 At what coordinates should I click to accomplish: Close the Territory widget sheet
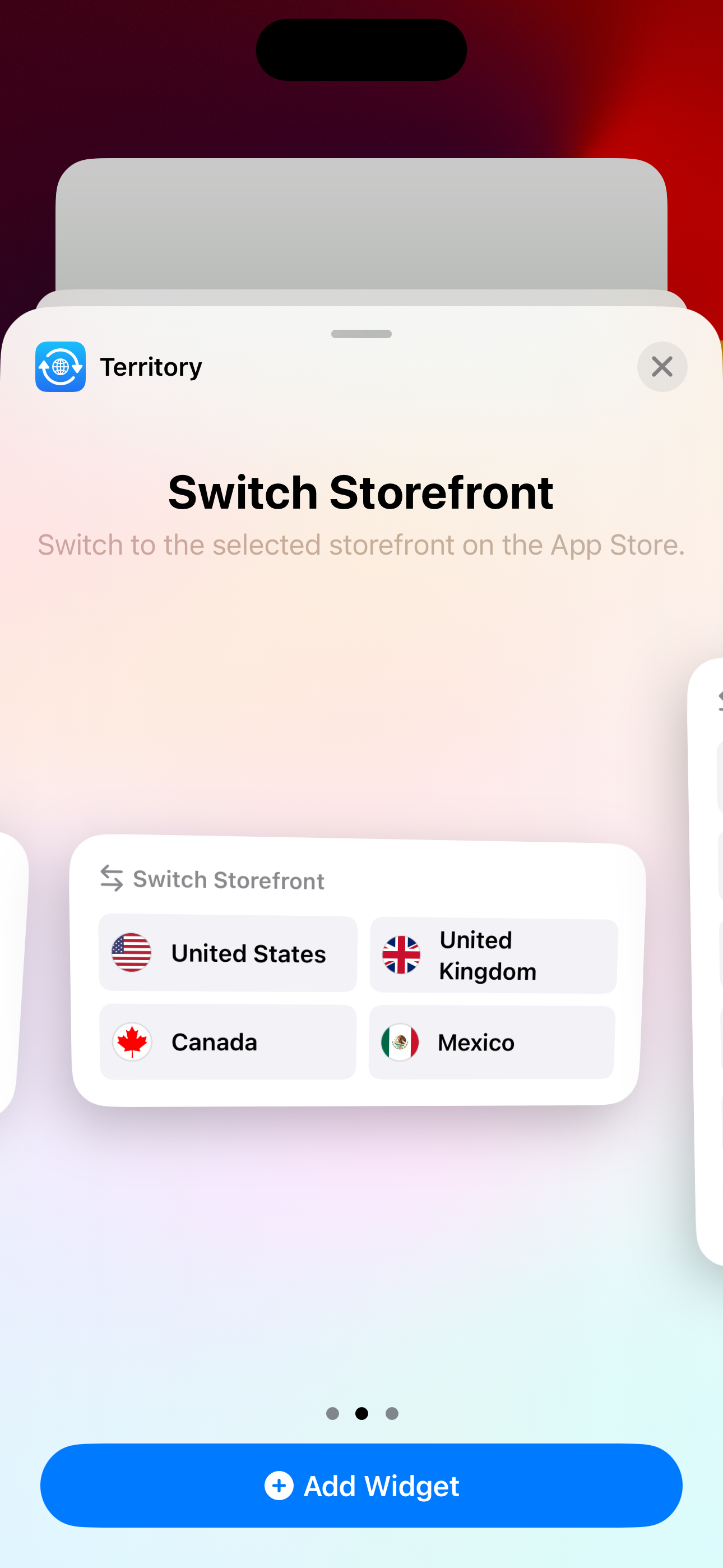[x=662, y=366]
